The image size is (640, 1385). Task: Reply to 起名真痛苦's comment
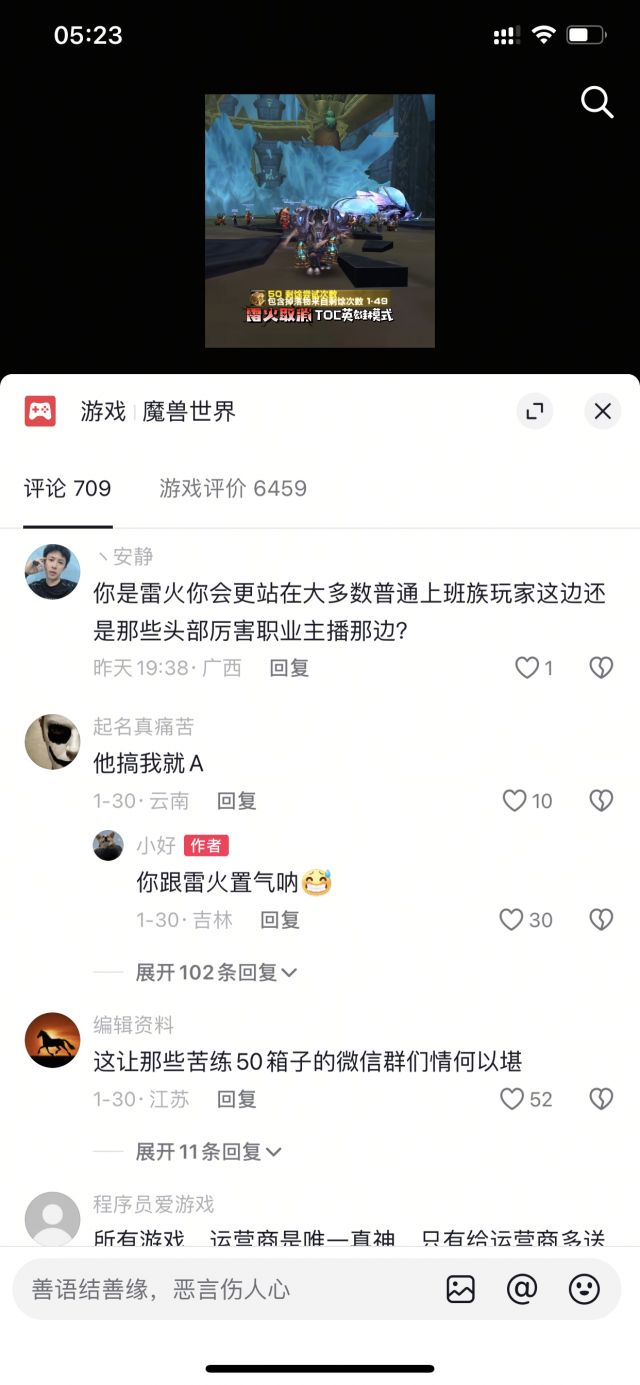tap(237, 801)
